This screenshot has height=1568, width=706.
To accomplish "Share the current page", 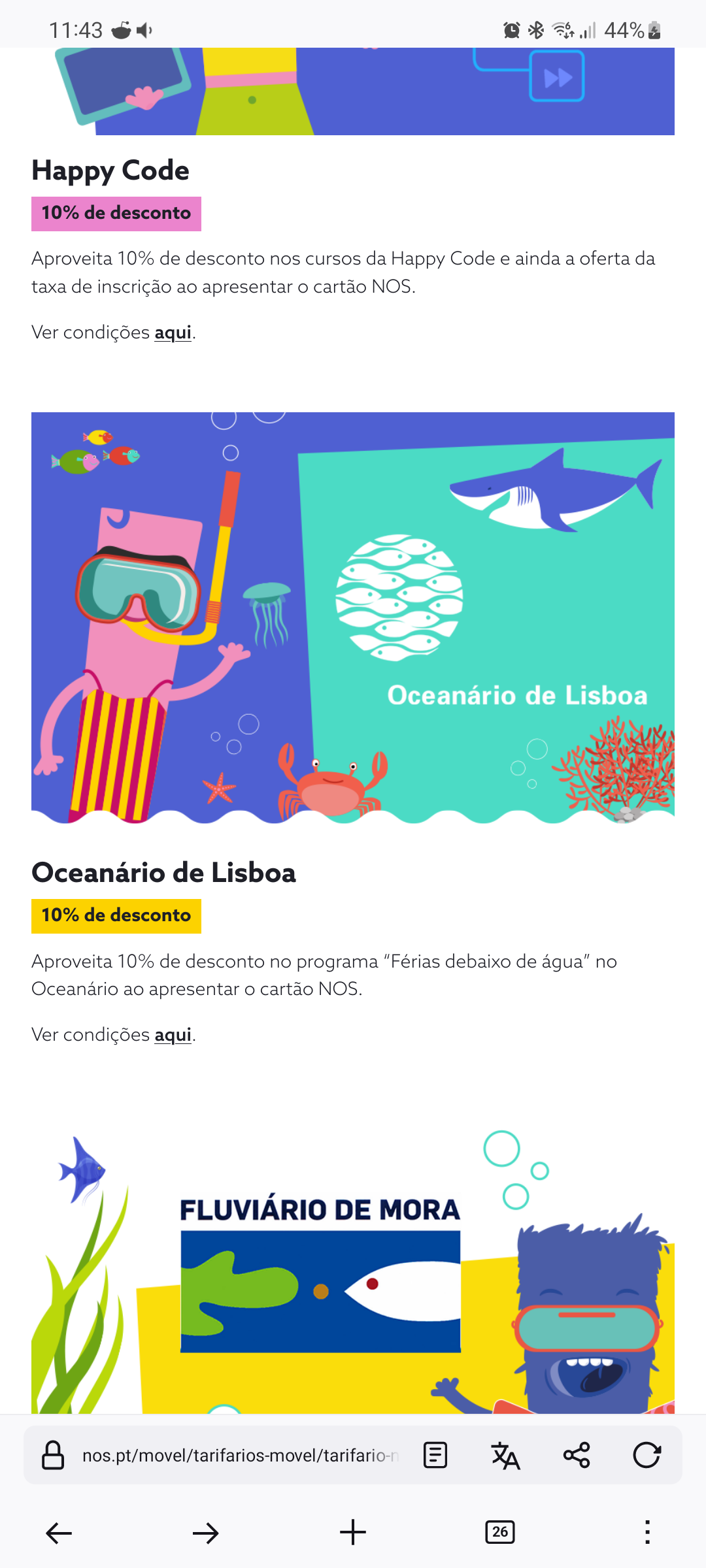I will click(x=577, y=1456).
